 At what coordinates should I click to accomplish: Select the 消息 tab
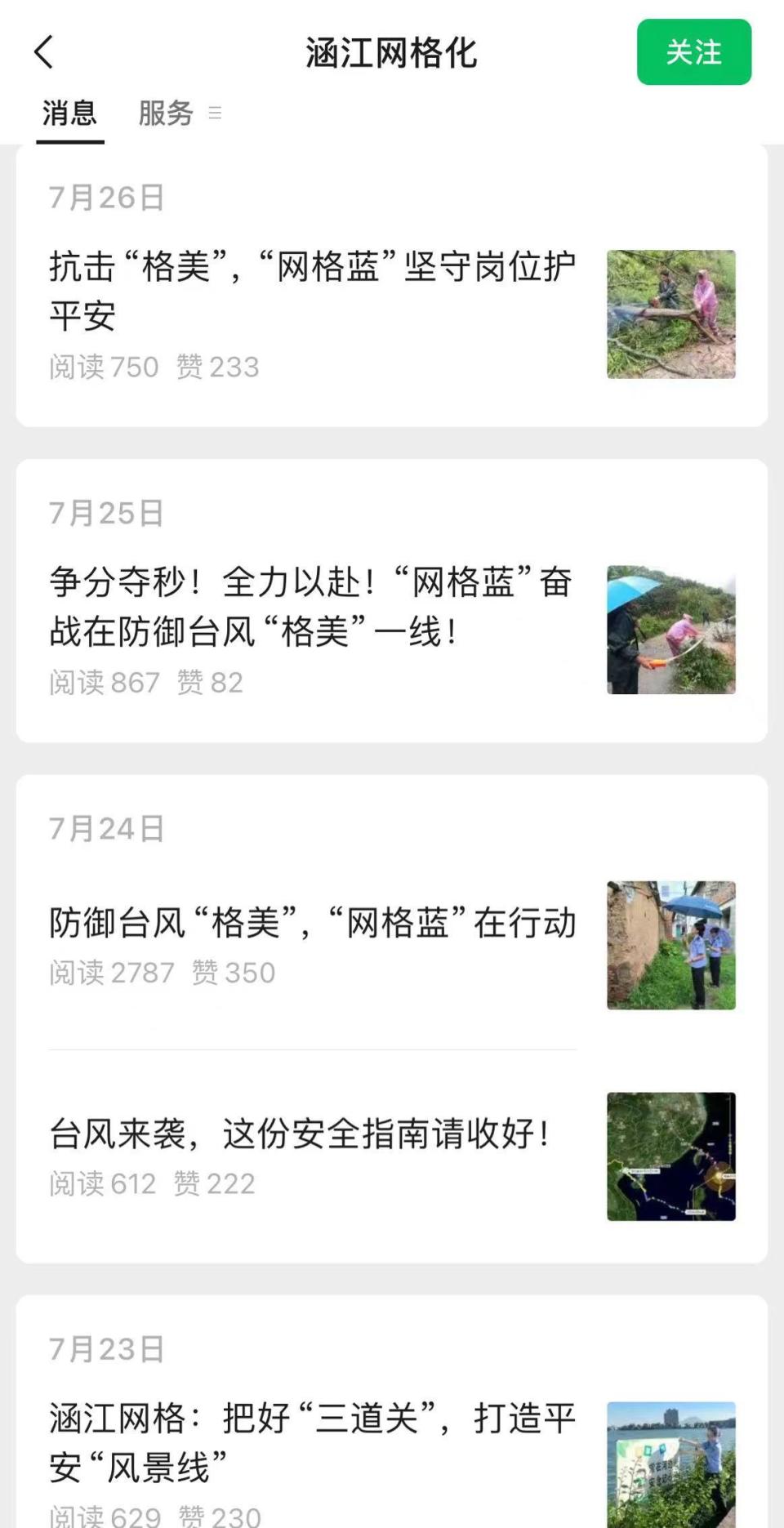[69, 113]
